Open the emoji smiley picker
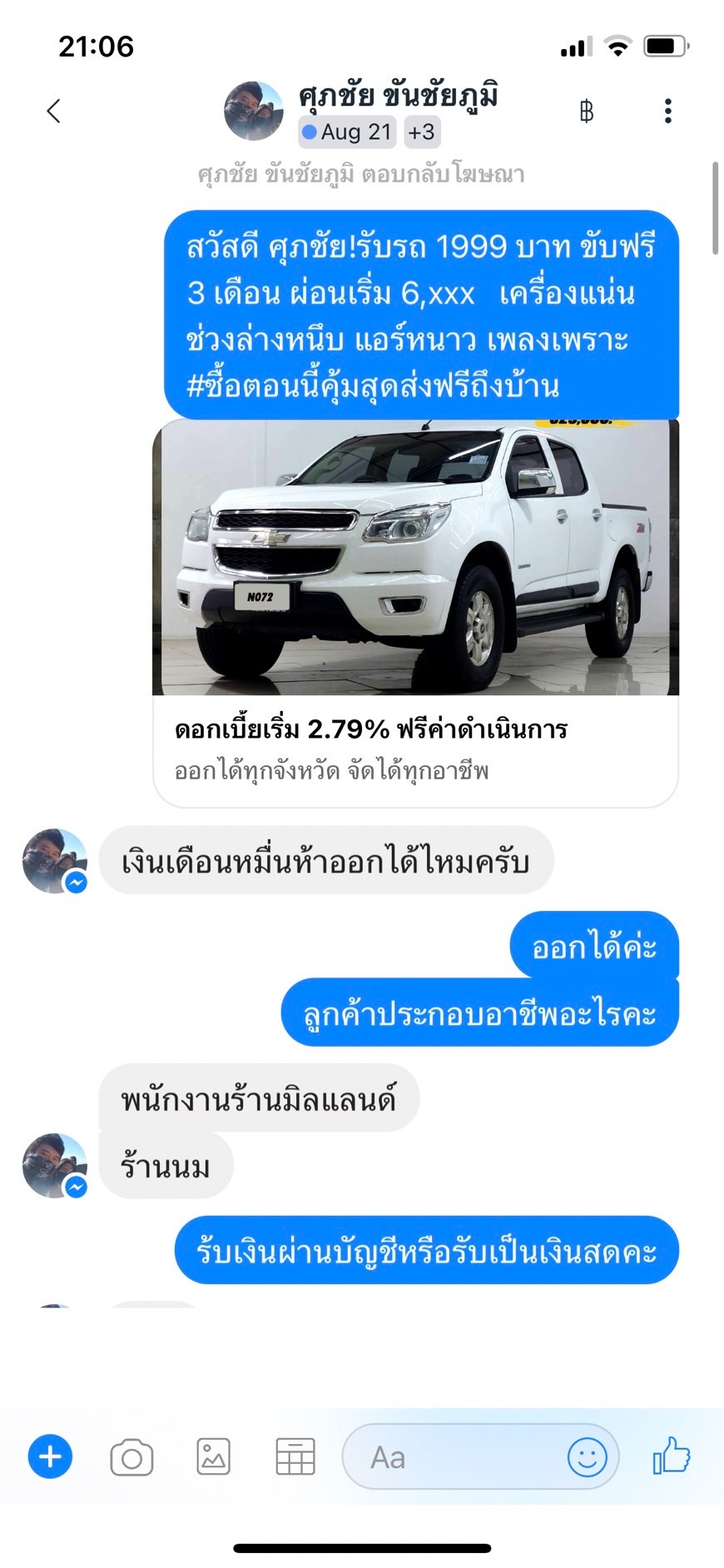This screenshot has height=1568, width=724. pyautogui.click(x=588, y=1457)
